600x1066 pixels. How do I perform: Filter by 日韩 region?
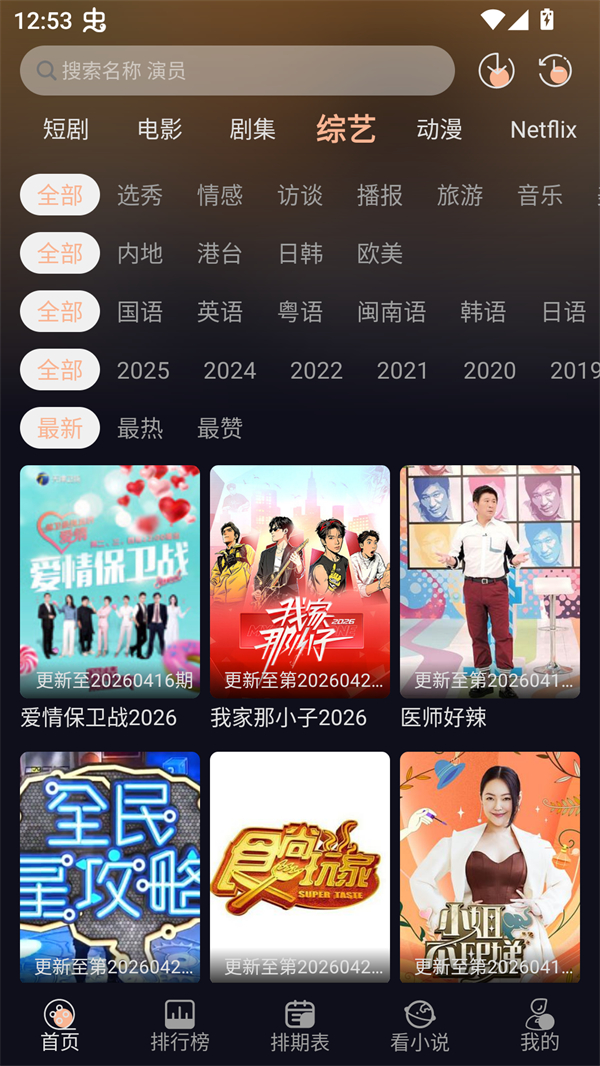pyautogui.click(x=300, y=253)
